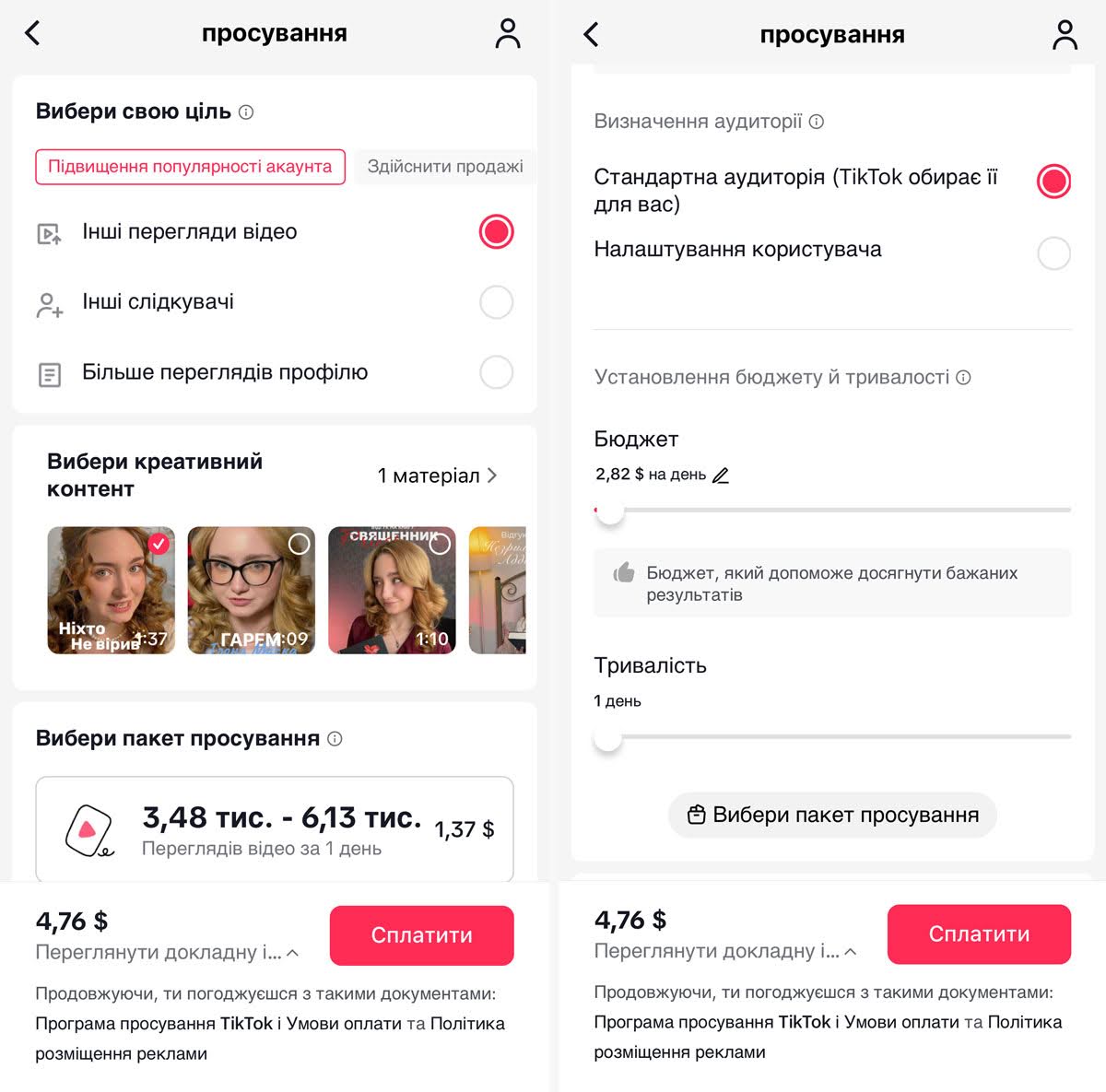Show info about 'Визначення аудиторії'

click(817, 122)
